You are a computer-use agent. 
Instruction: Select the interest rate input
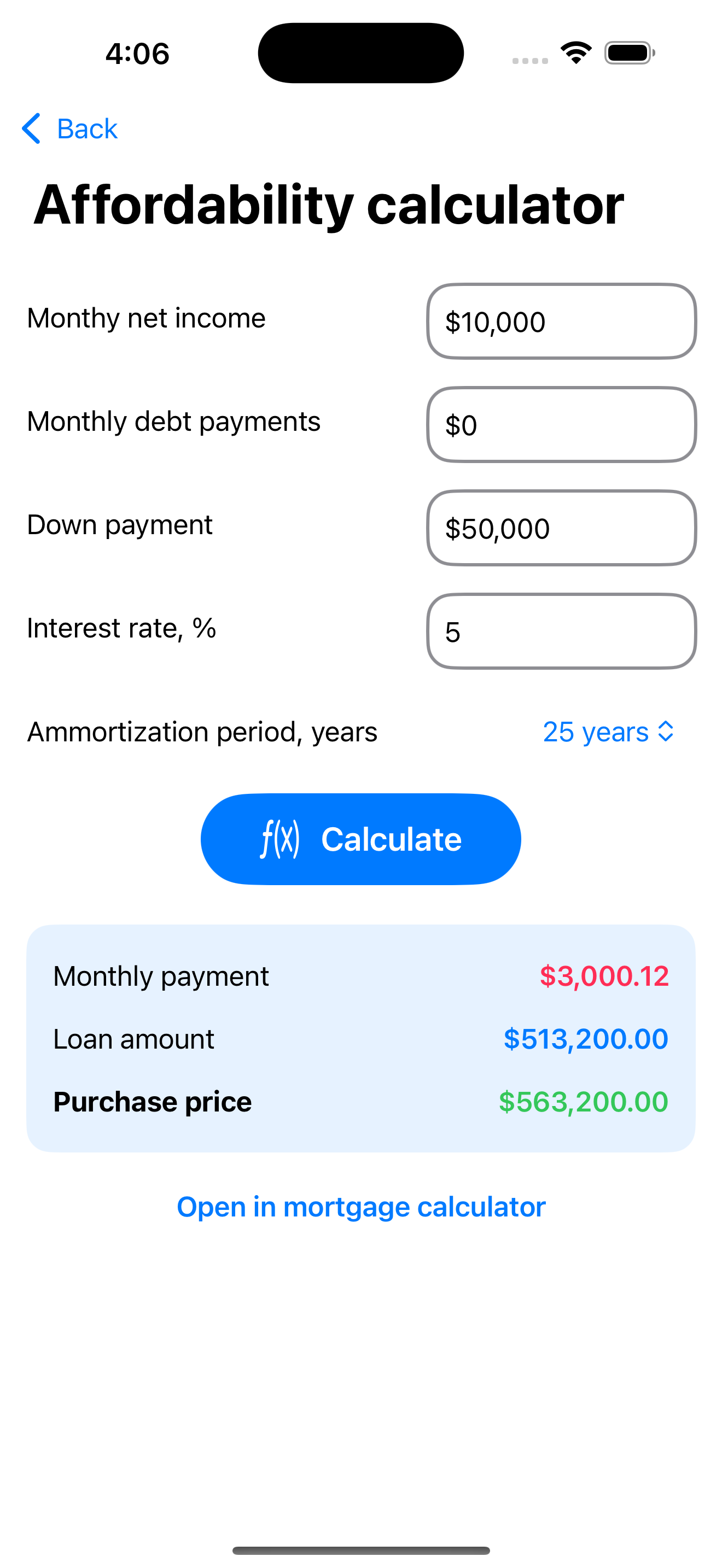pyautogui.click(x=561, y=632)
